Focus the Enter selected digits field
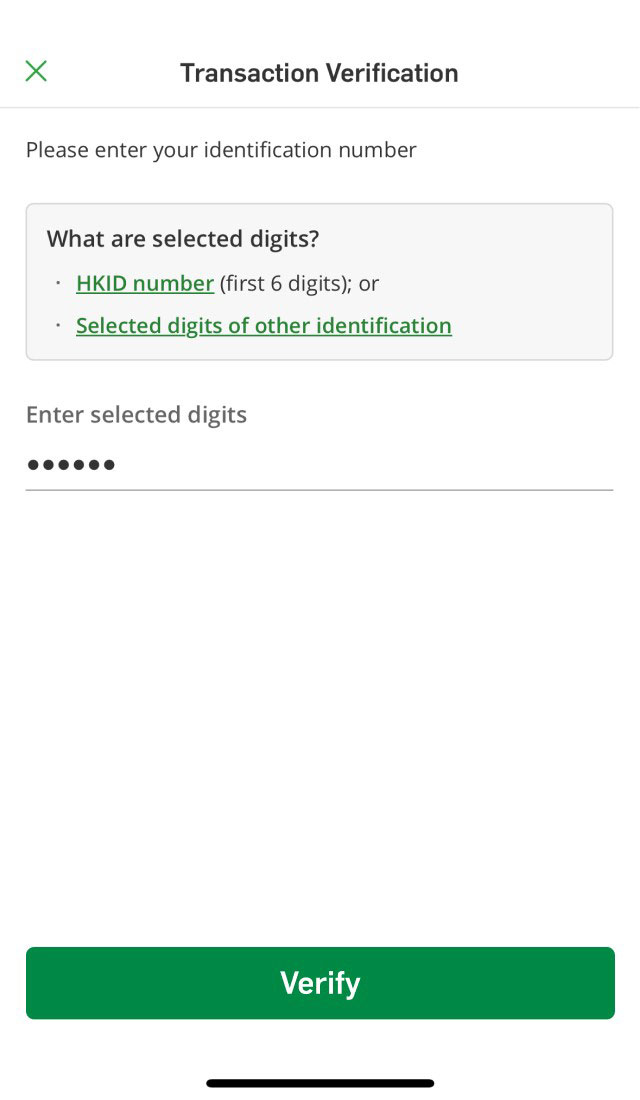 [x=318, y=464]
